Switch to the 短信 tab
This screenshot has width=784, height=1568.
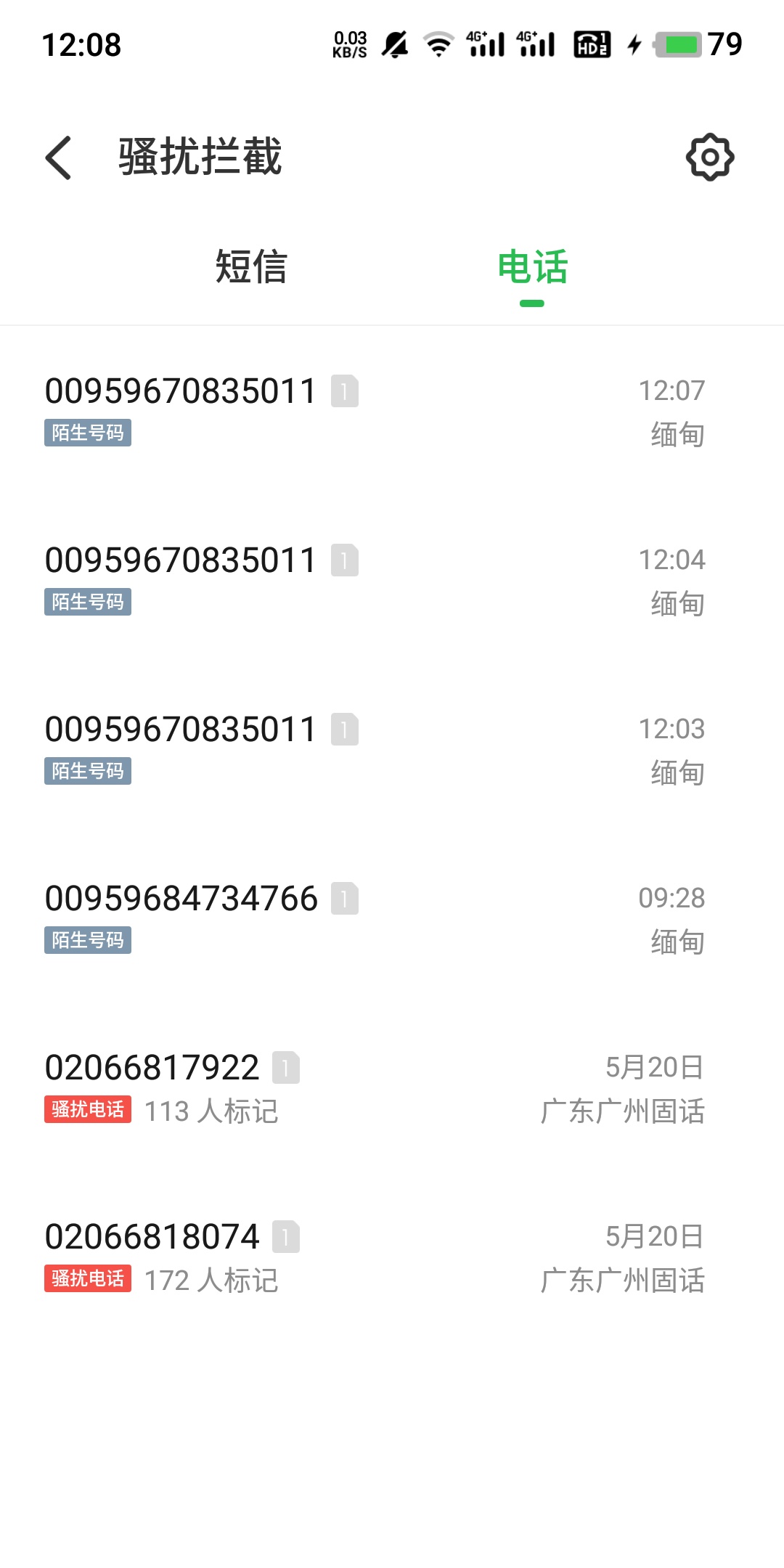click(x=251, y=267)
